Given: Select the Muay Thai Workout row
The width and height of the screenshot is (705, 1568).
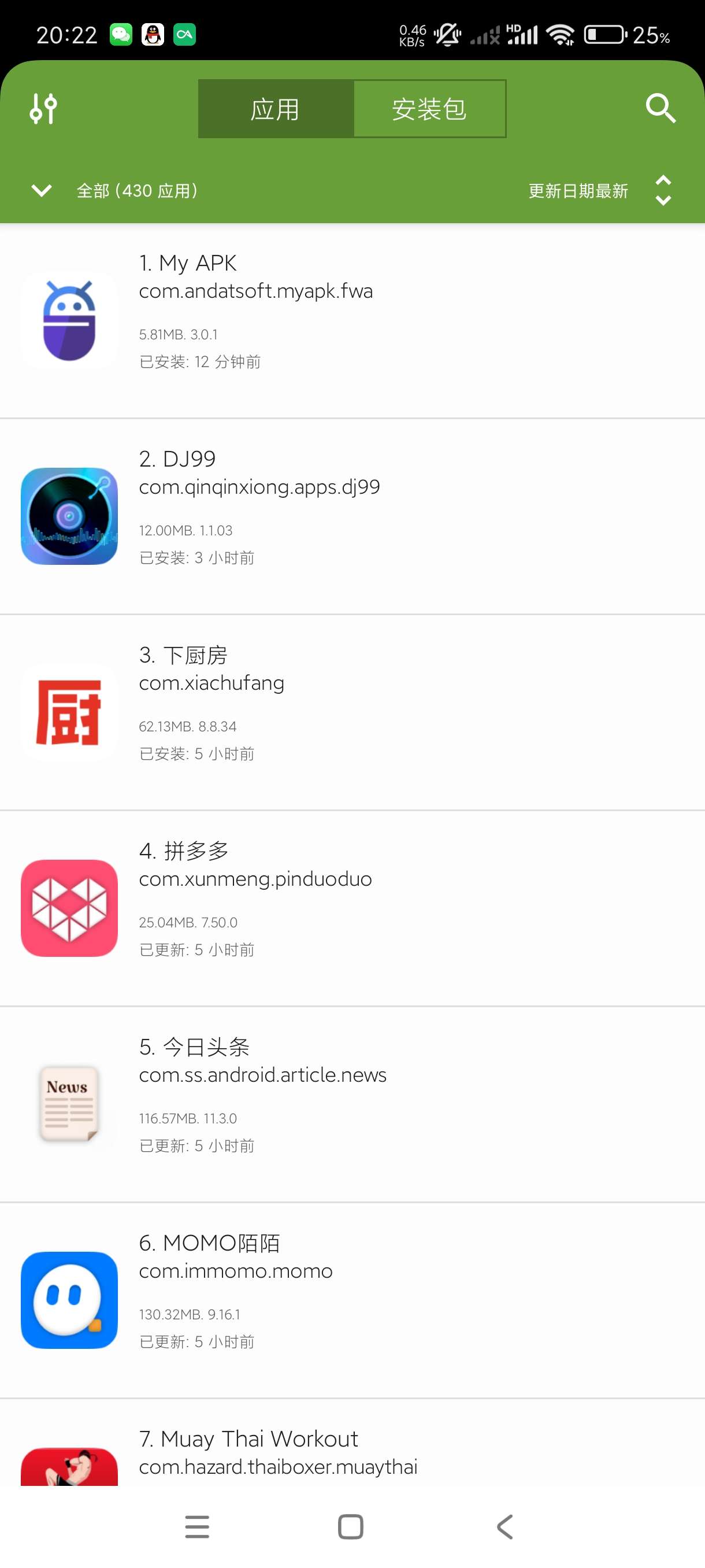Looking at the screenshot, I should [352, 1455].
